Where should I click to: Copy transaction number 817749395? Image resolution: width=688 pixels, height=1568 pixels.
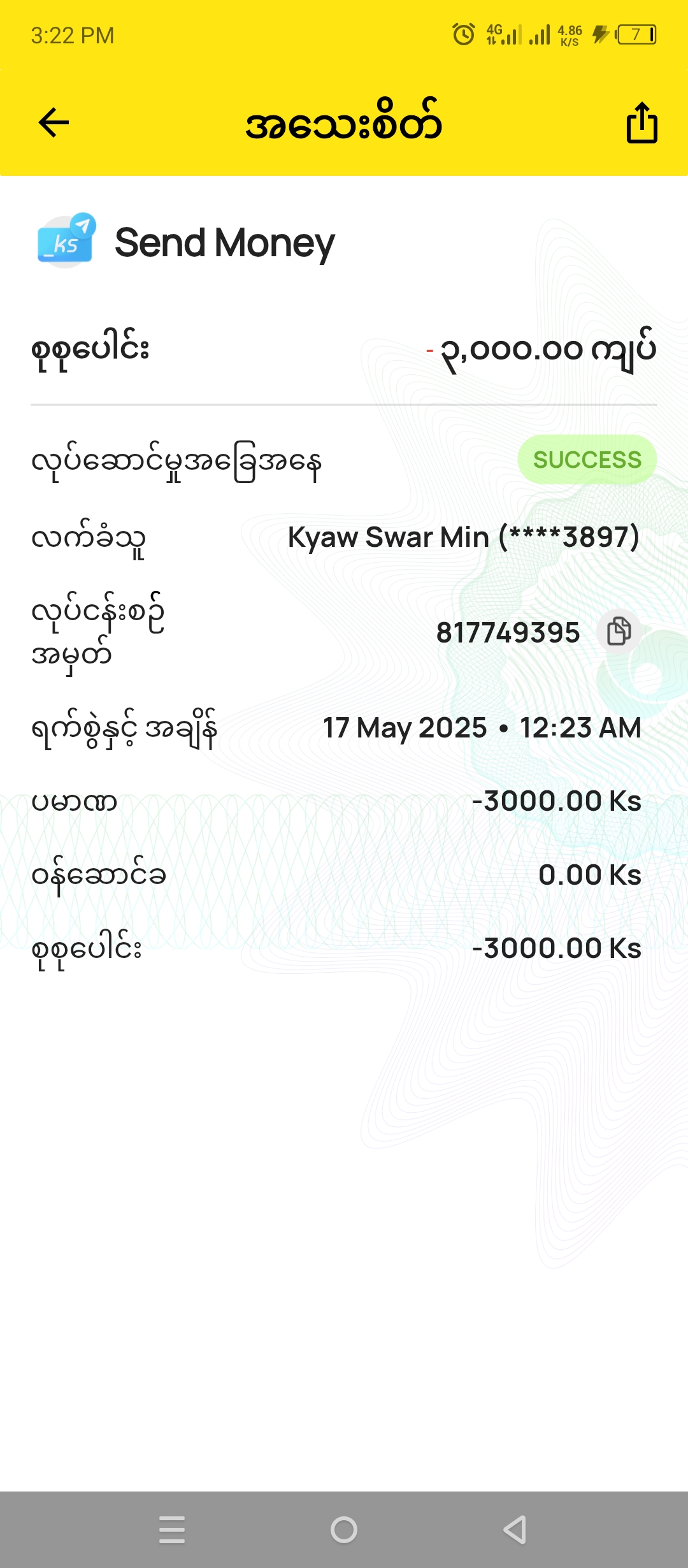(x=619, y=632)
